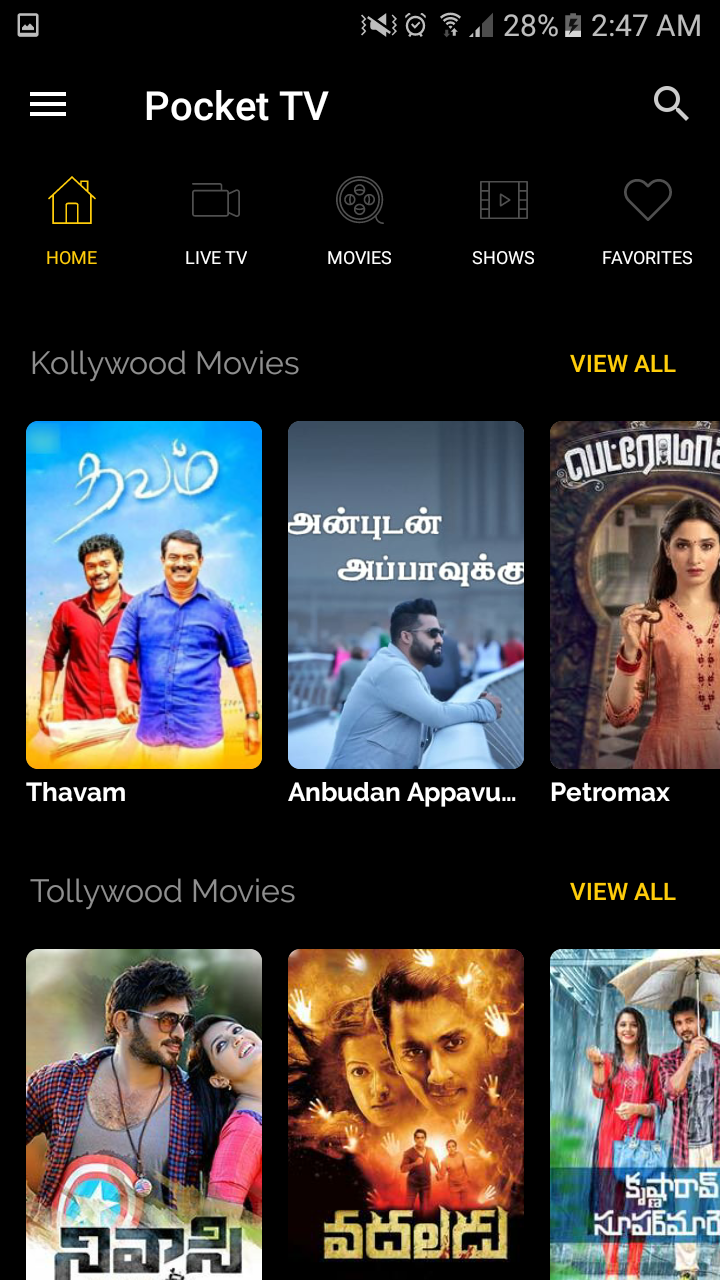
Task: Switch to the Live TV tab
Action: pyautogui.click(x=216, y=222)
